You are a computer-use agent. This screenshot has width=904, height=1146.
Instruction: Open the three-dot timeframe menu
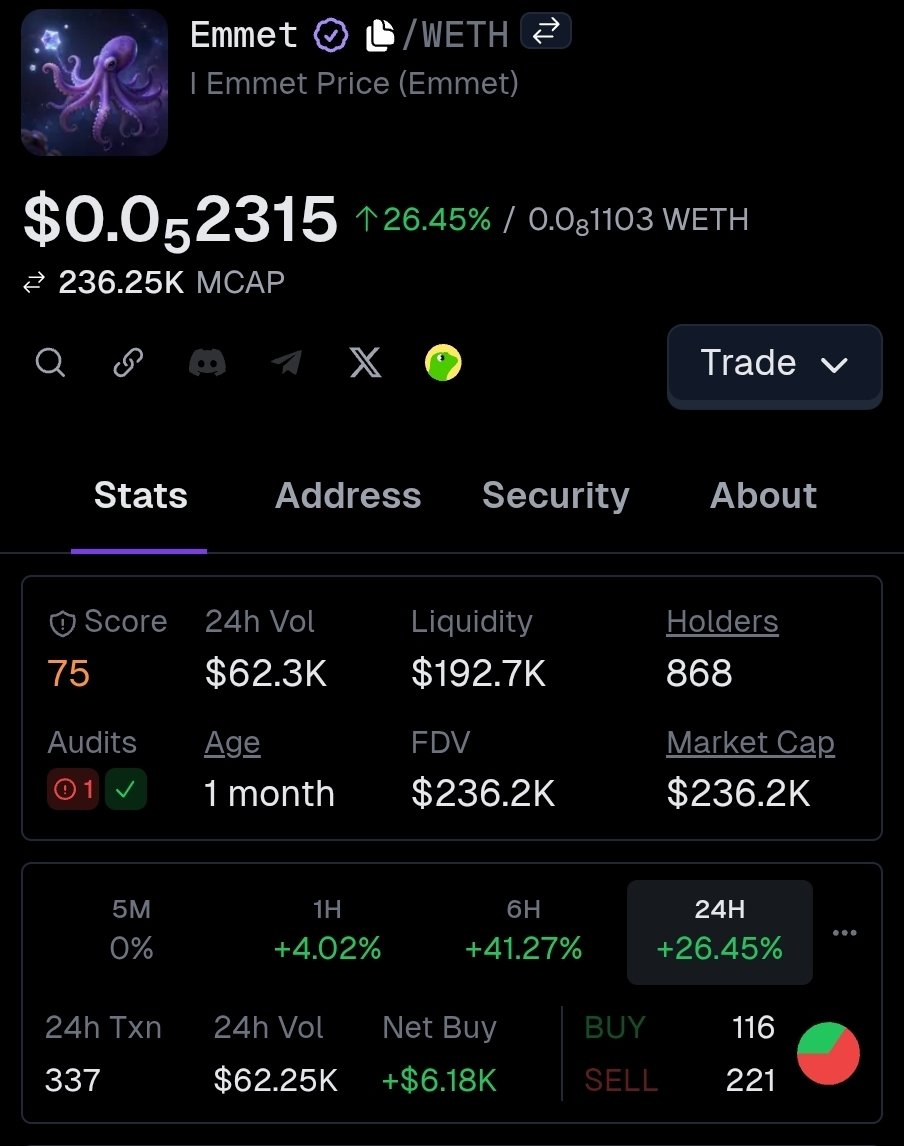click(845, 933)
